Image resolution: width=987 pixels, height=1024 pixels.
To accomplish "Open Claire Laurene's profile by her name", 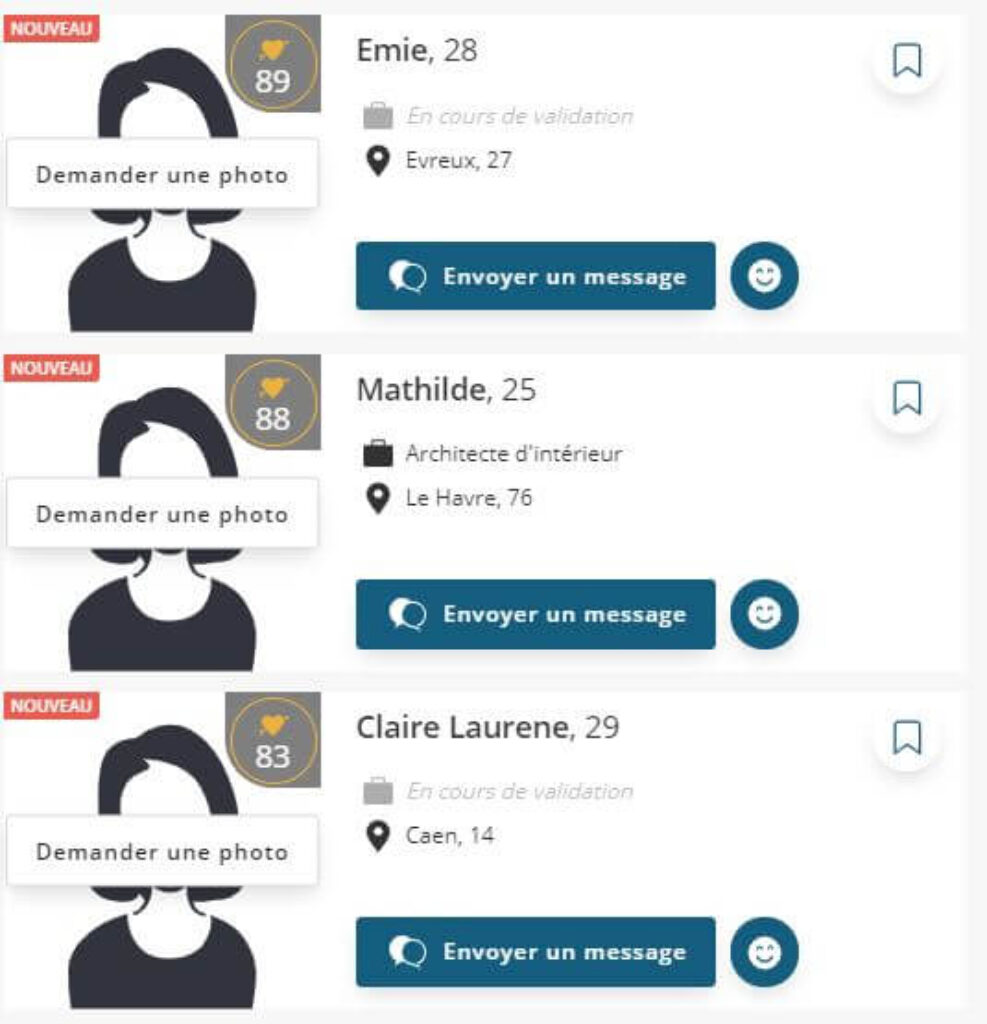I will click(x=462, y=727).
